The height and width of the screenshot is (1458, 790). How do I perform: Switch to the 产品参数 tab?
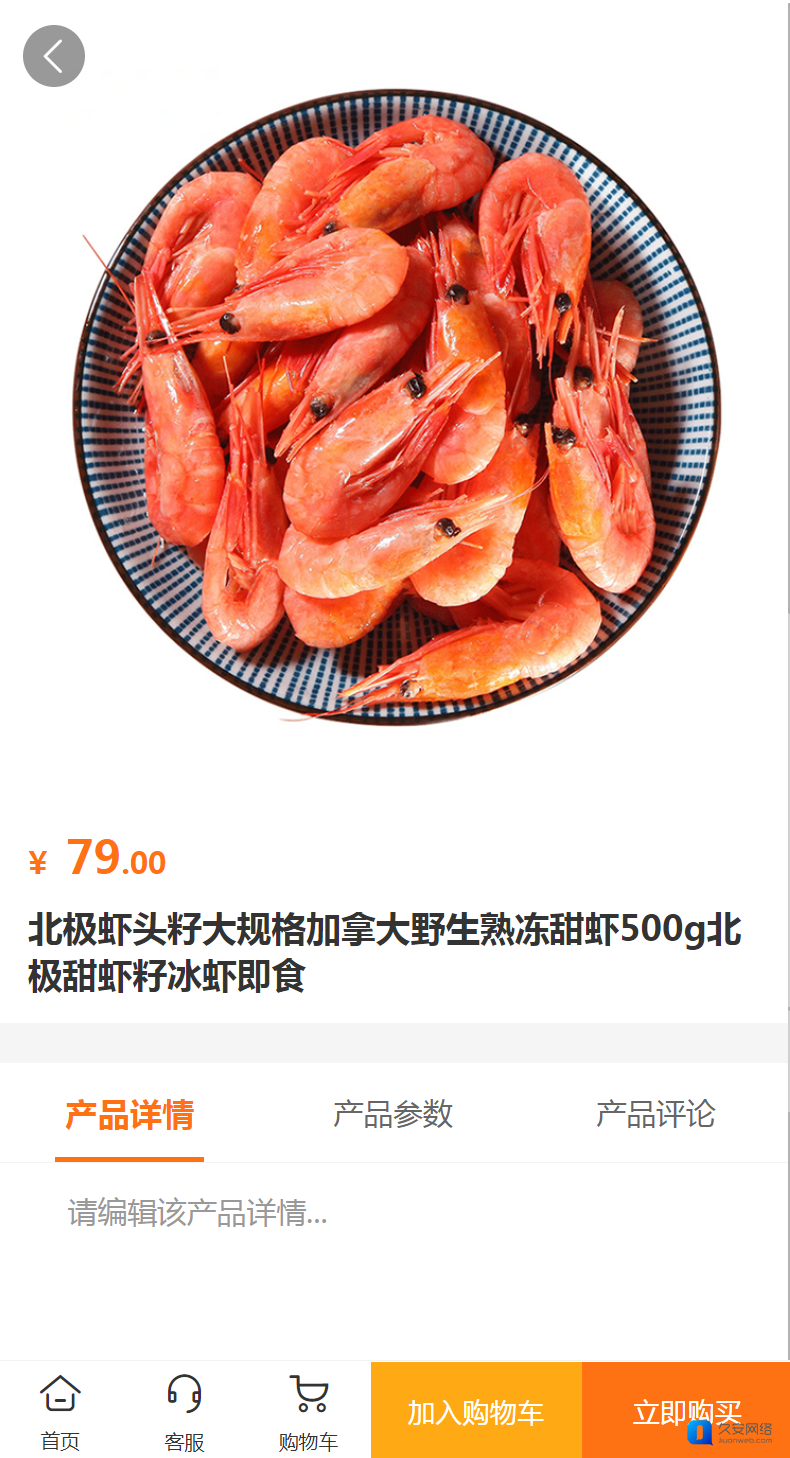393,1114
